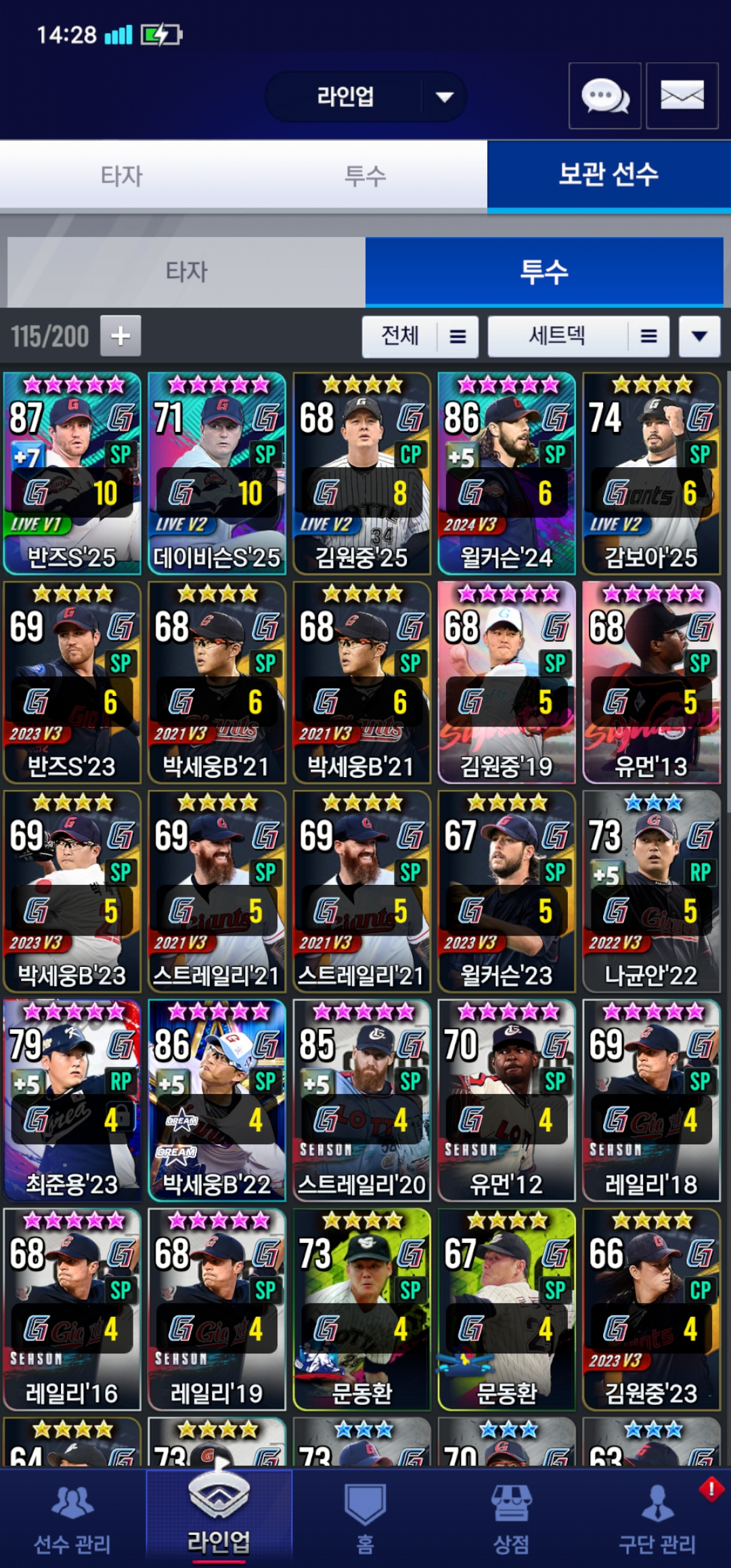Select the 타자 sub-tab under 보관 선수
The height and width of the screenshot is (1568, 731).
pyautogui.click(x=186, y=271)
